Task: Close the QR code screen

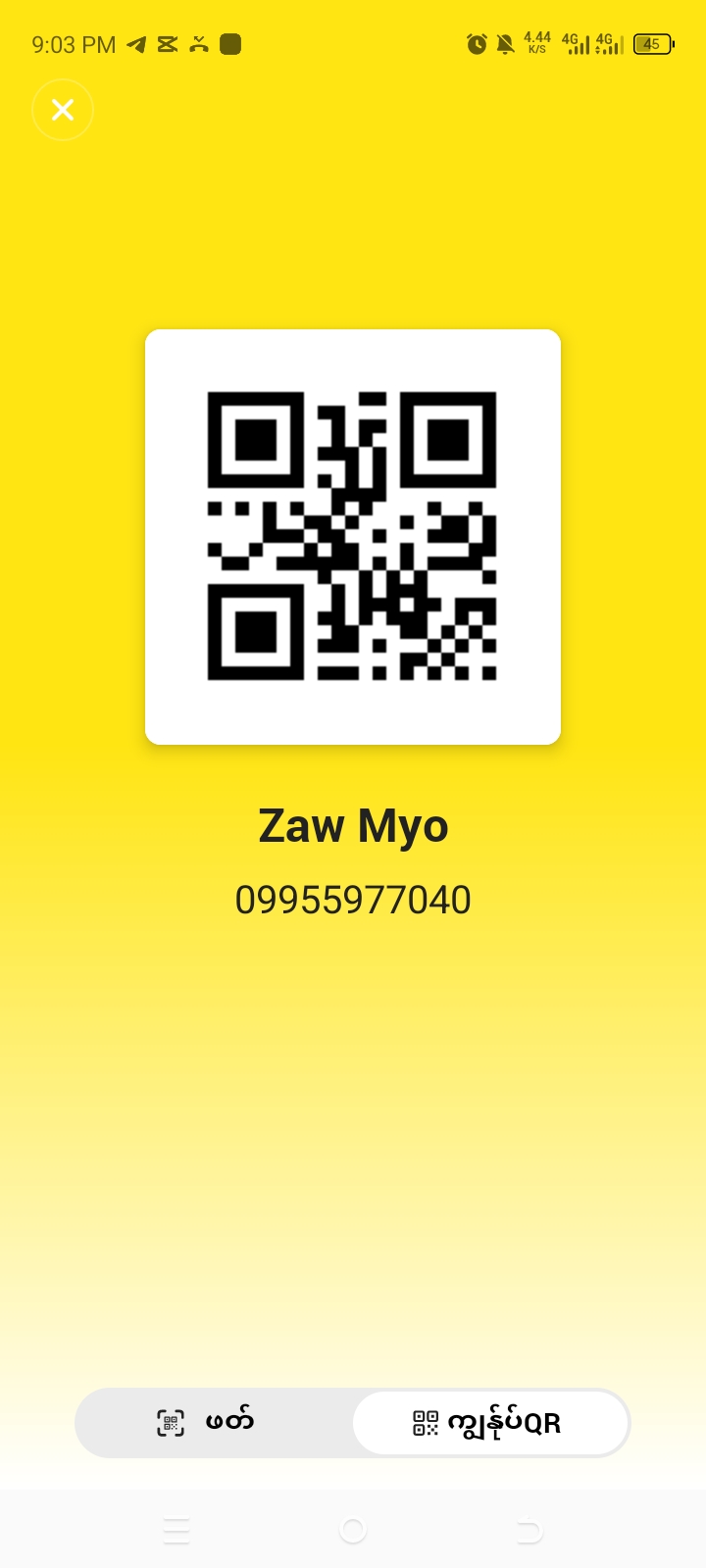Action: 63,110
